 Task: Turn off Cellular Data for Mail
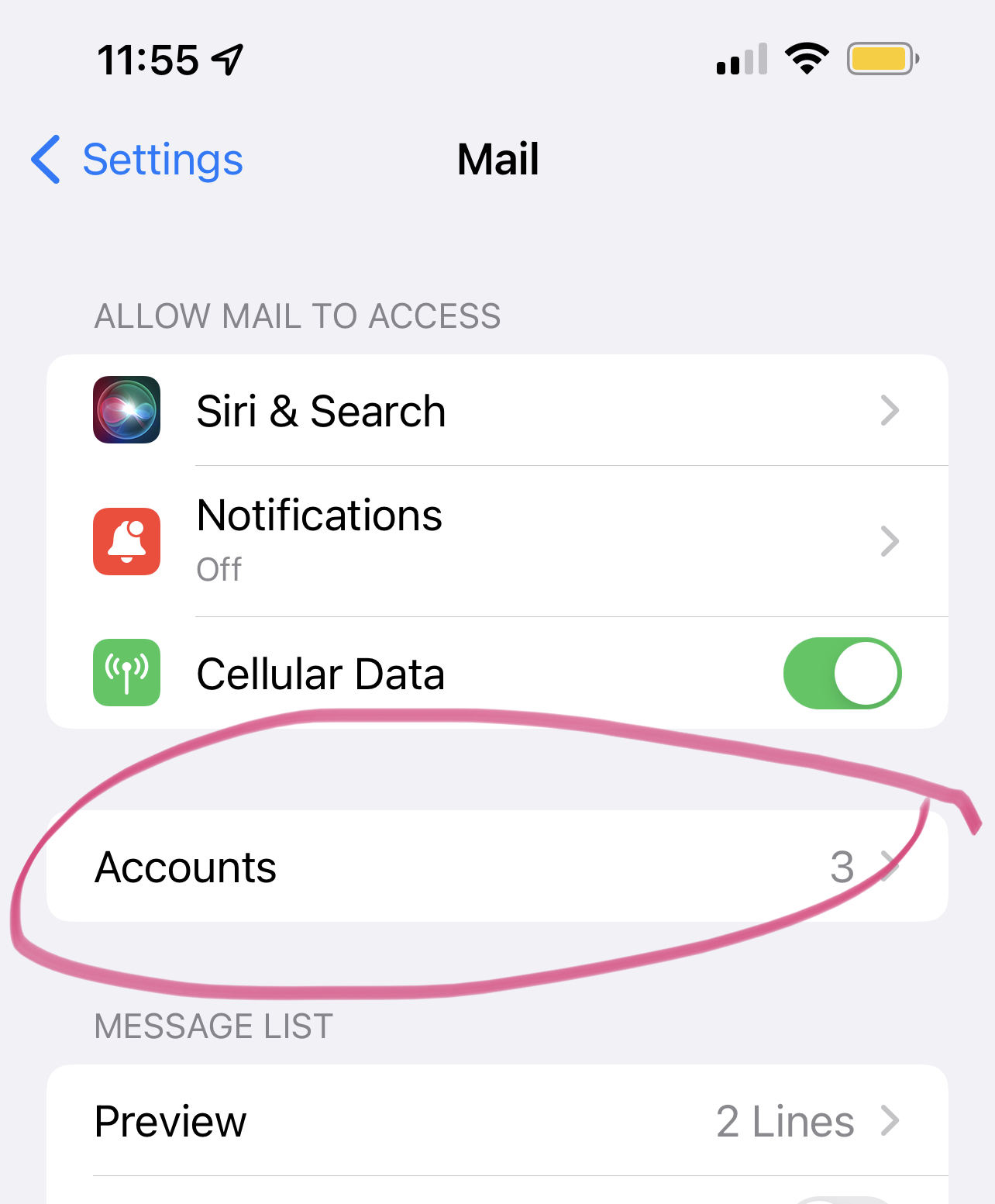tap(842, 673)
